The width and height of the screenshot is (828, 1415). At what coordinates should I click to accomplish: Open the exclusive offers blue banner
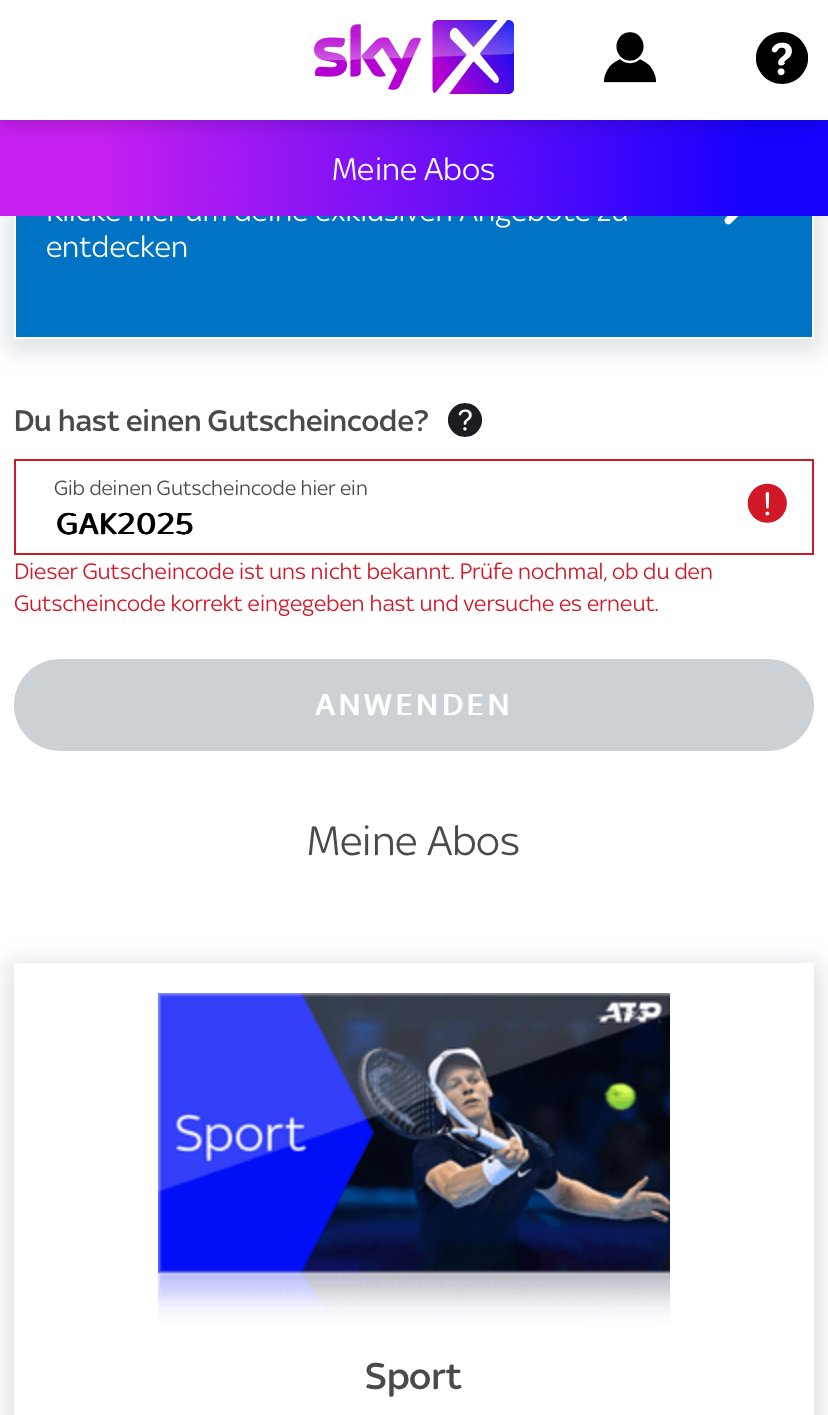click(414, 276)
